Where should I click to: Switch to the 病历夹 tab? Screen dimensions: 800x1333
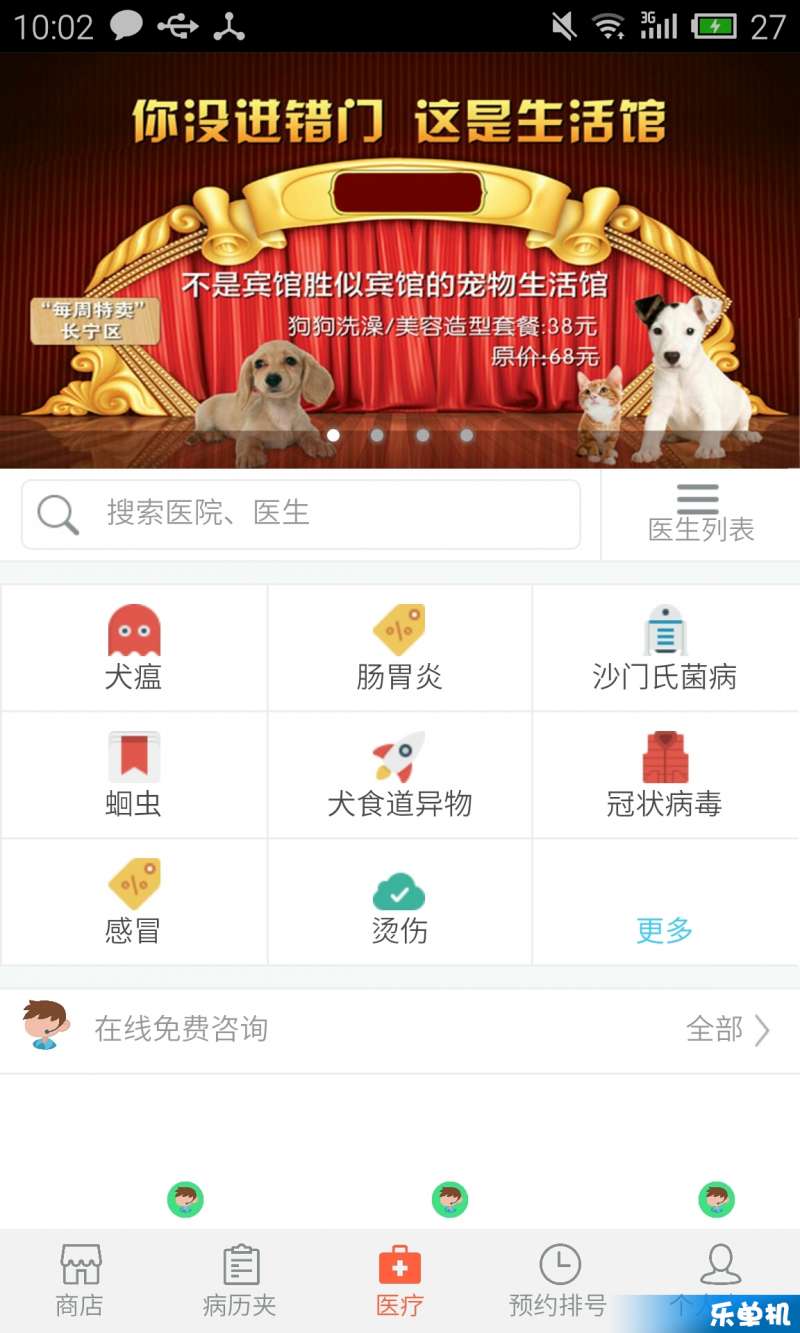coord(240,1281)
